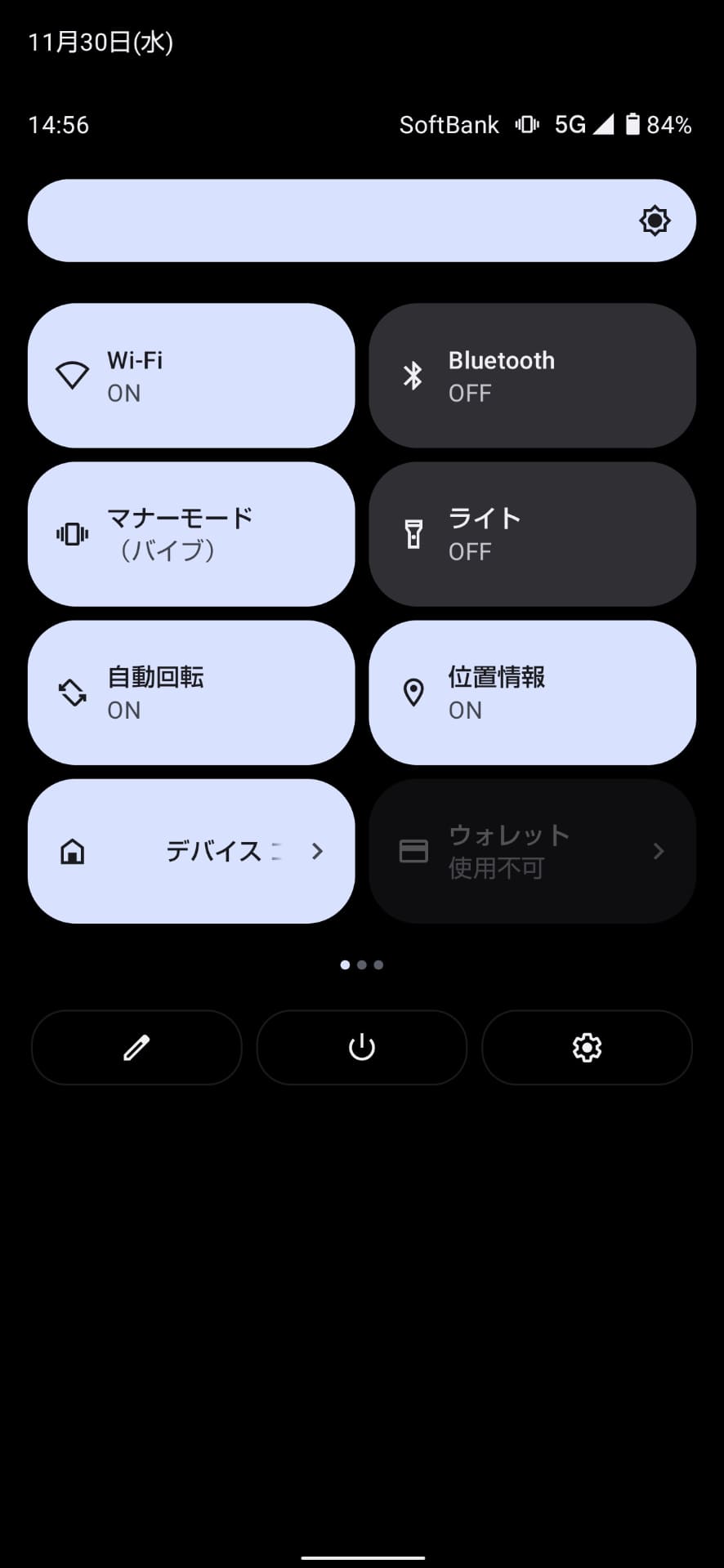Enable Bluetooth from quick settings
This screenshot has width=724, height=1568.
[531, 374]
